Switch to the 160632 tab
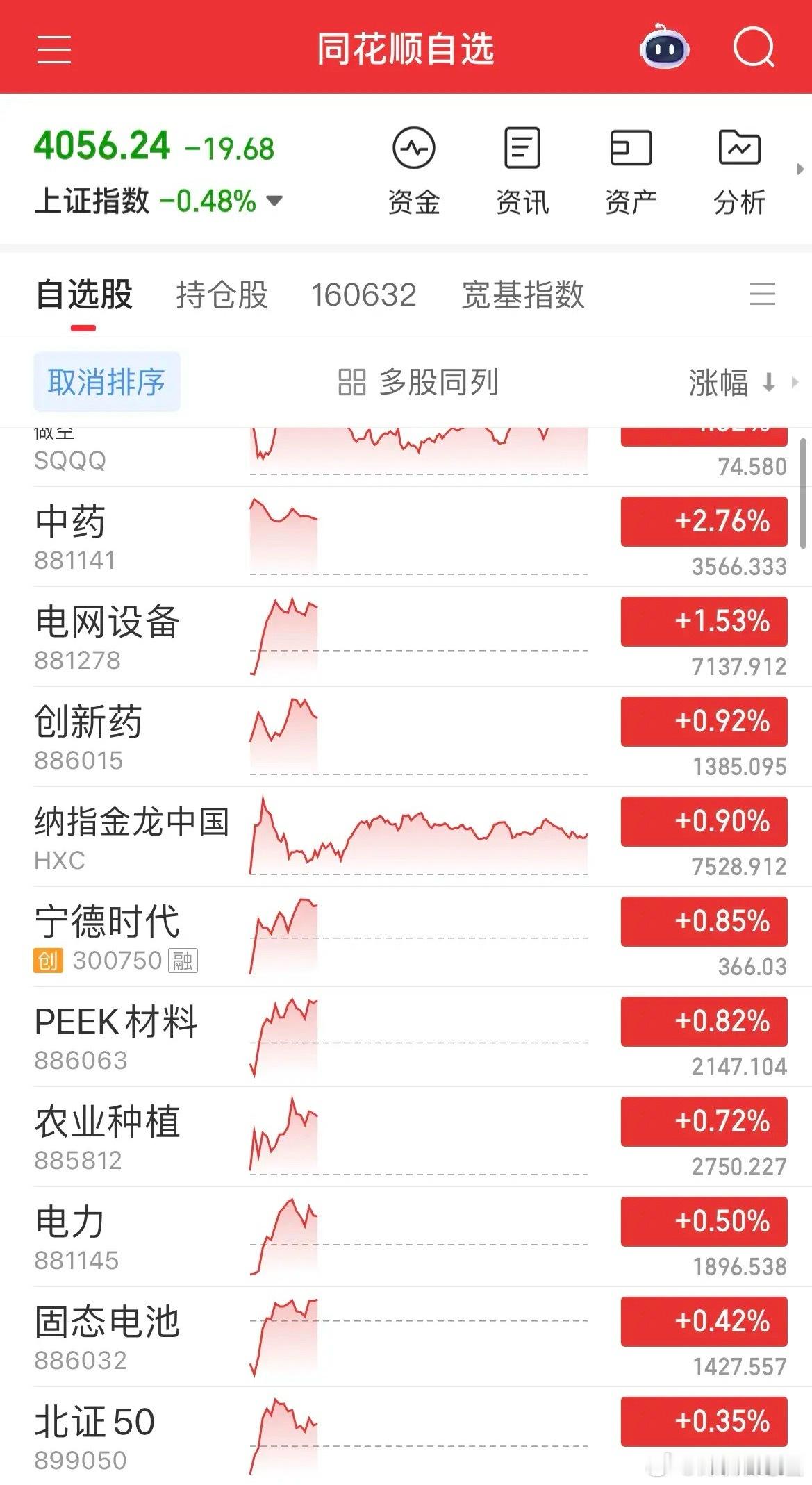This screenshot has height=1485, width=812. click(363, 294)
